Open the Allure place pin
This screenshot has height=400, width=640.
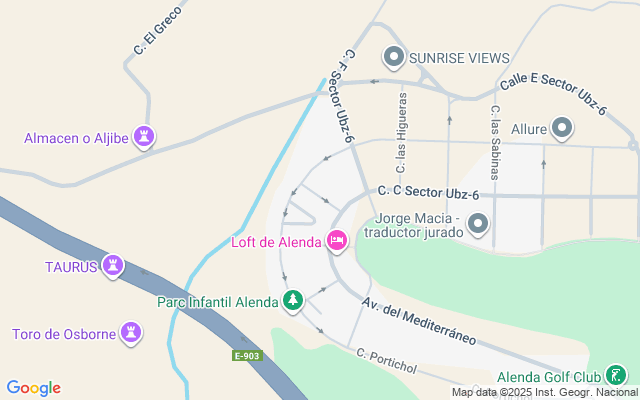point(562,128)
